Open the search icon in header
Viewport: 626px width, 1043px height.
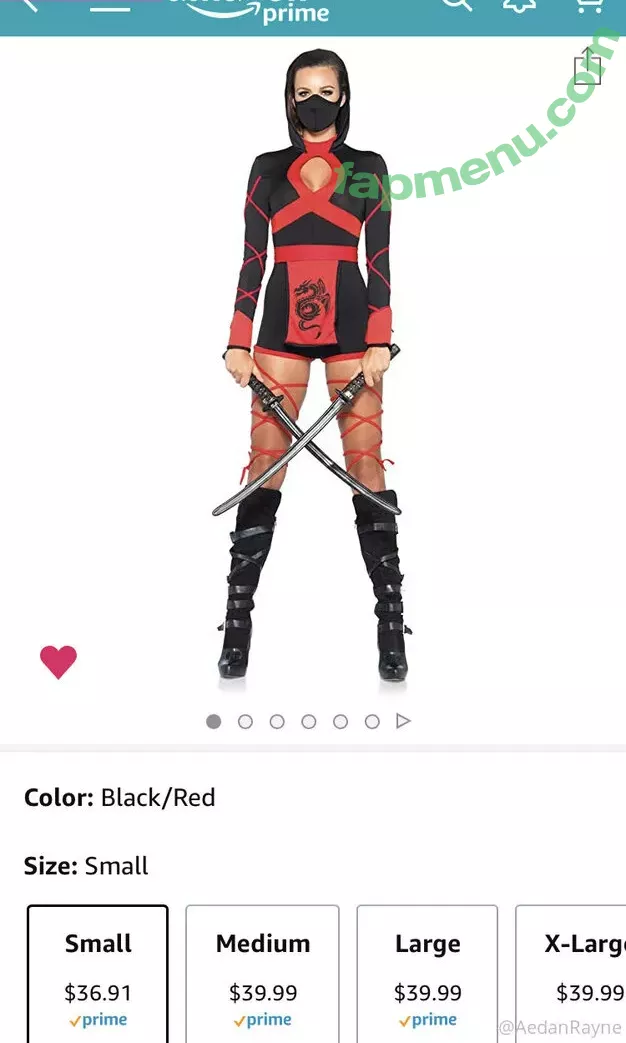pyautogui.click(x=456, y=4)
